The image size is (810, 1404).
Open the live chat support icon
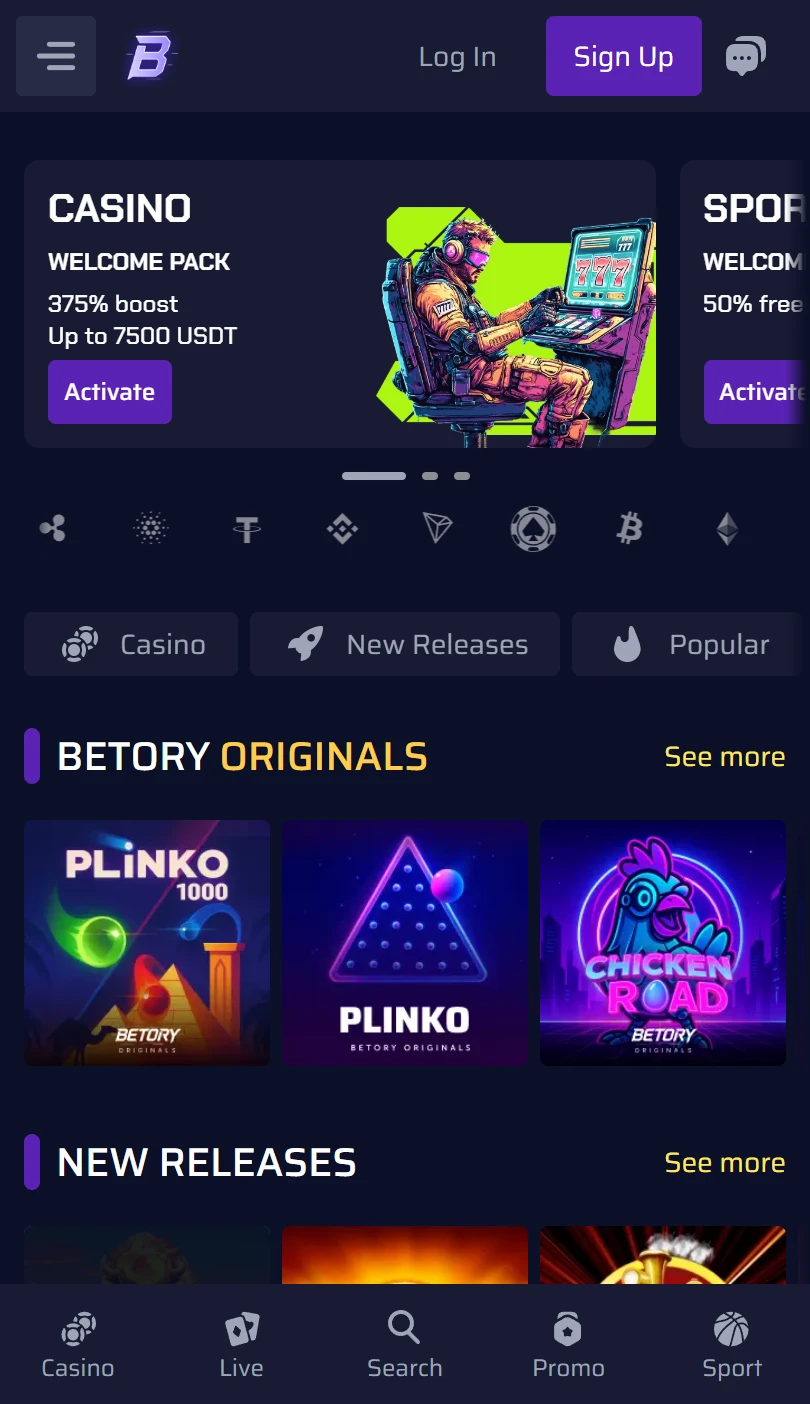tap(746, 56)
